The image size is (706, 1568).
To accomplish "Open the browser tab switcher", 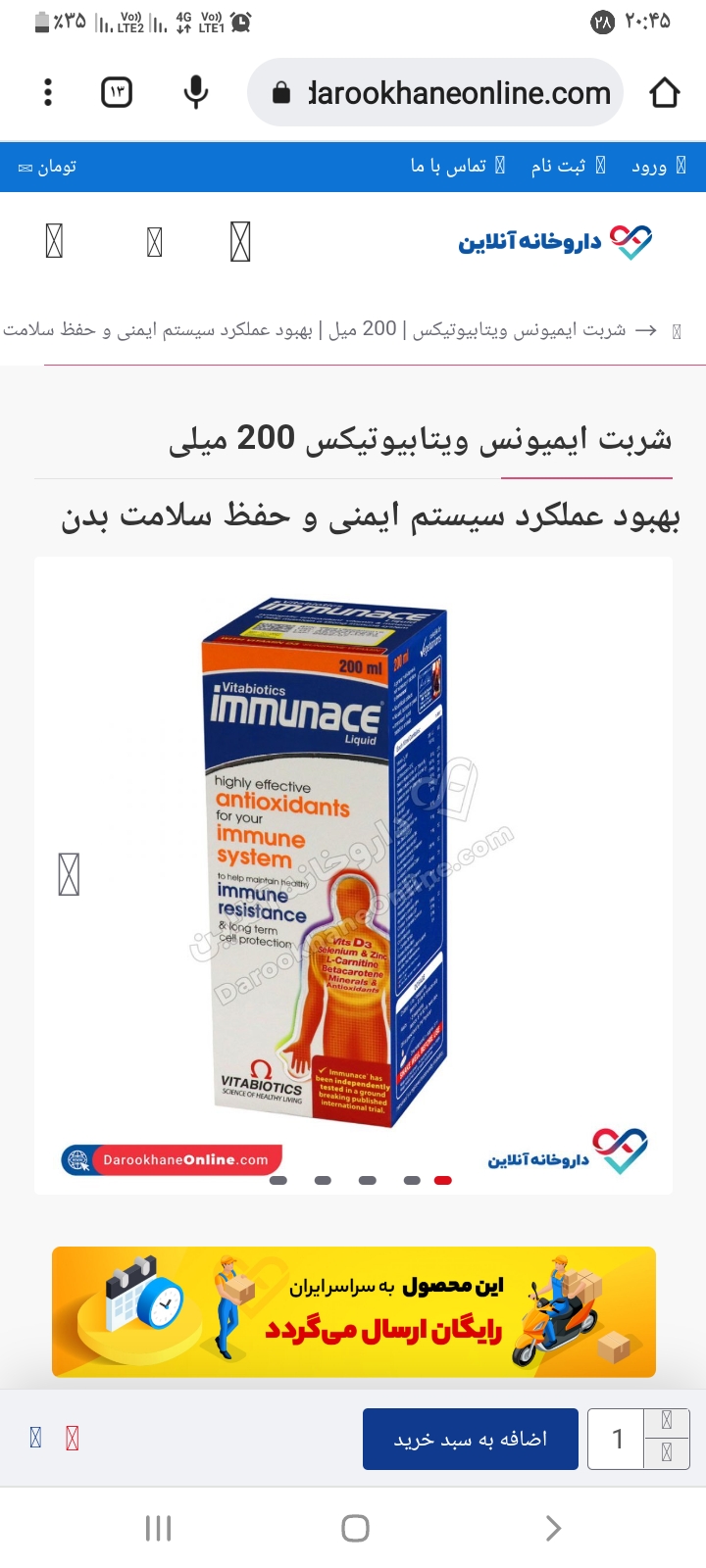I will (x=117, y=92).
